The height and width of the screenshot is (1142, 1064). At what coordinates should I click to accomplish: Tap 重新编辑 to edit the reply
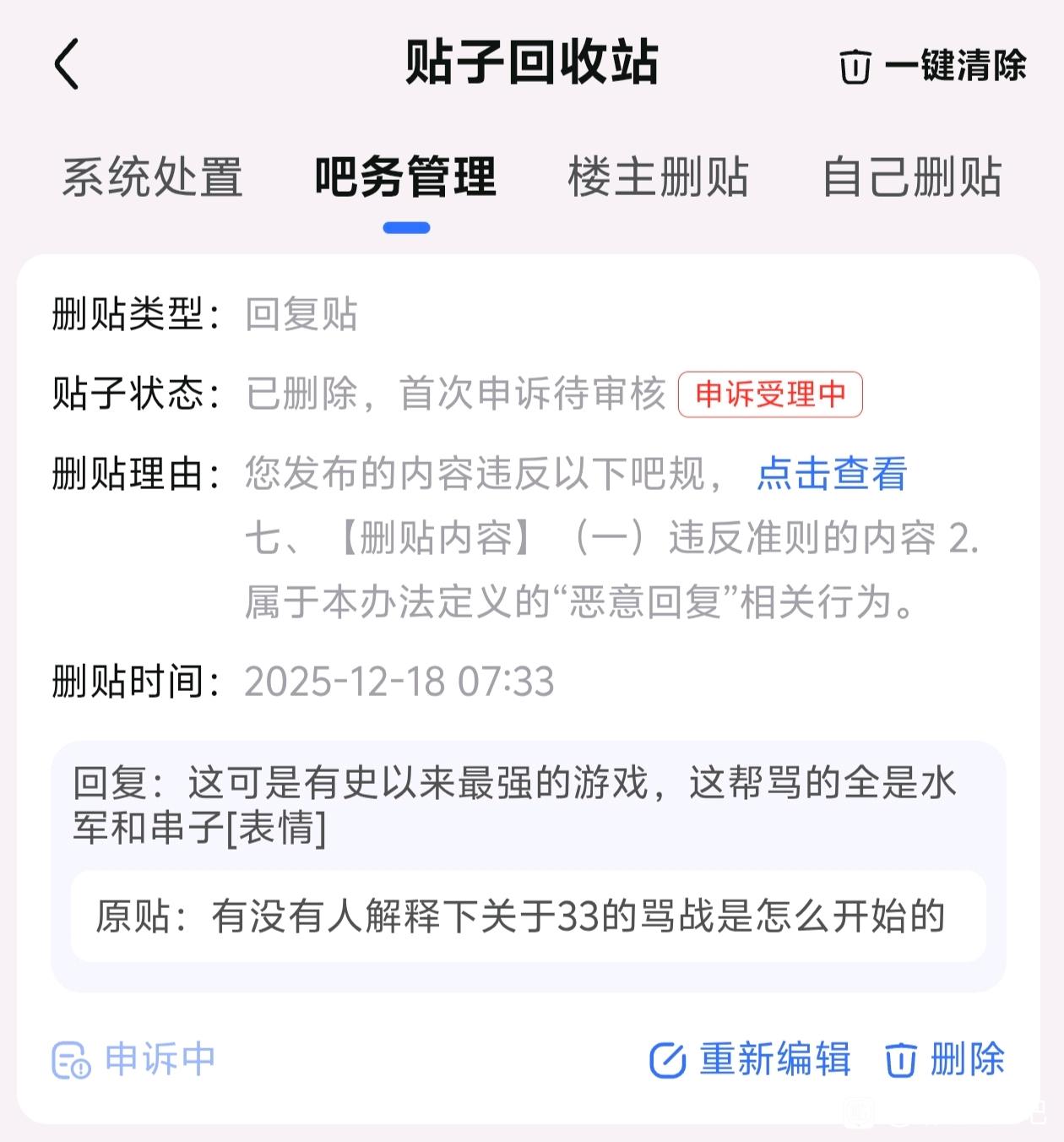pyautogui.click(x=750, y=1059)
